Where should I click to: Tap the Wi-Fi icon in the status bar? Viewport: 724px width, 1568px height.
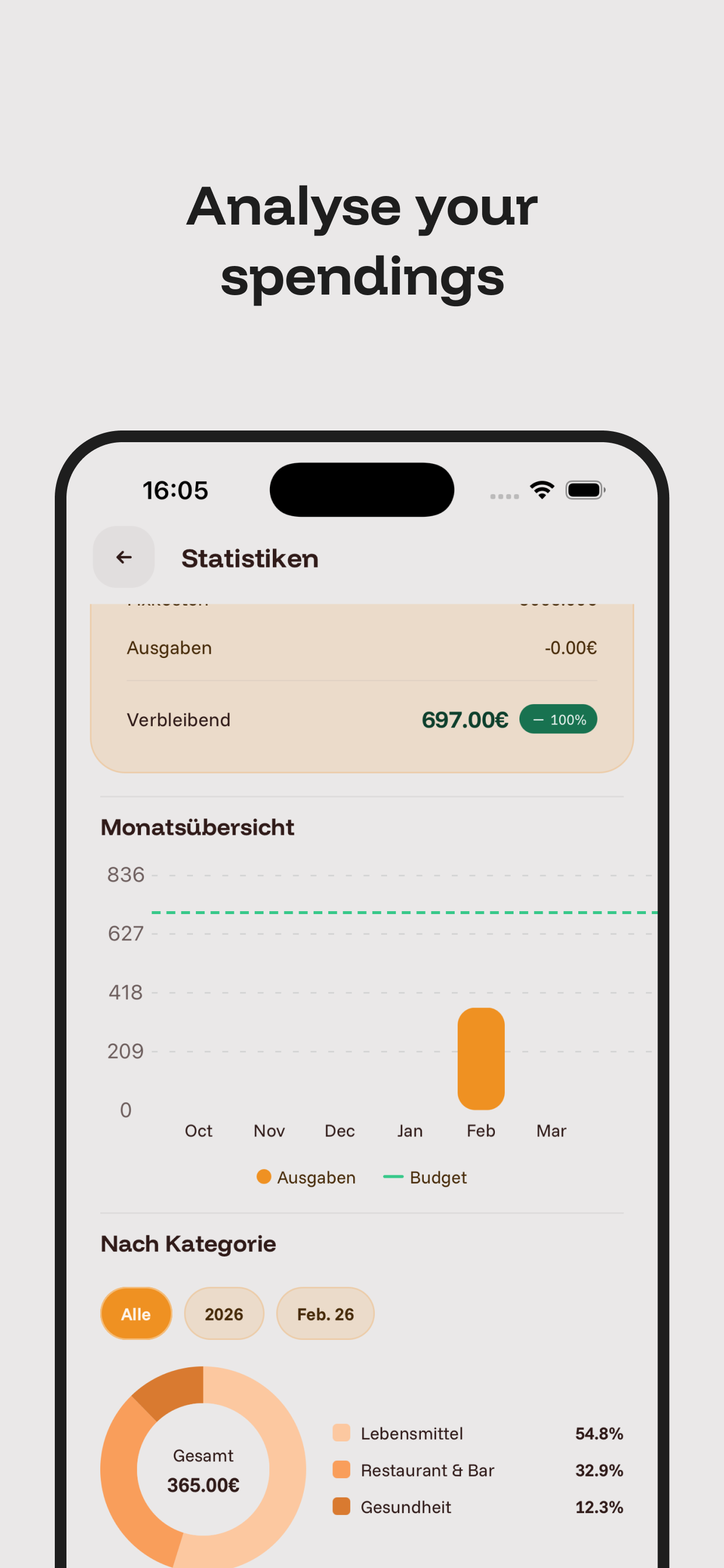pos(542,489)
